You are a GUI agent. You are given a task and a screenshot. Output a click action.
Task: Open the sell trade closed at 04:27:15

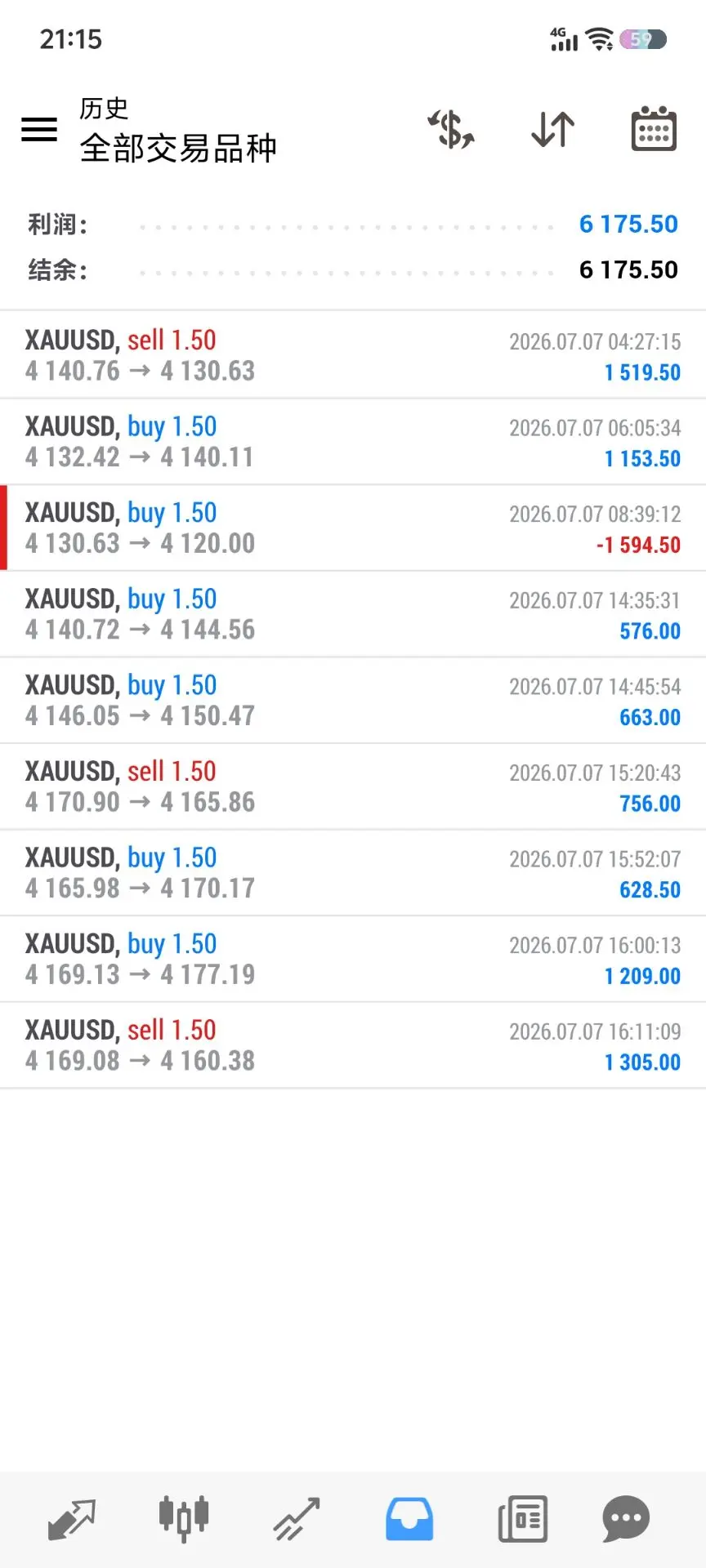[353, 355]
